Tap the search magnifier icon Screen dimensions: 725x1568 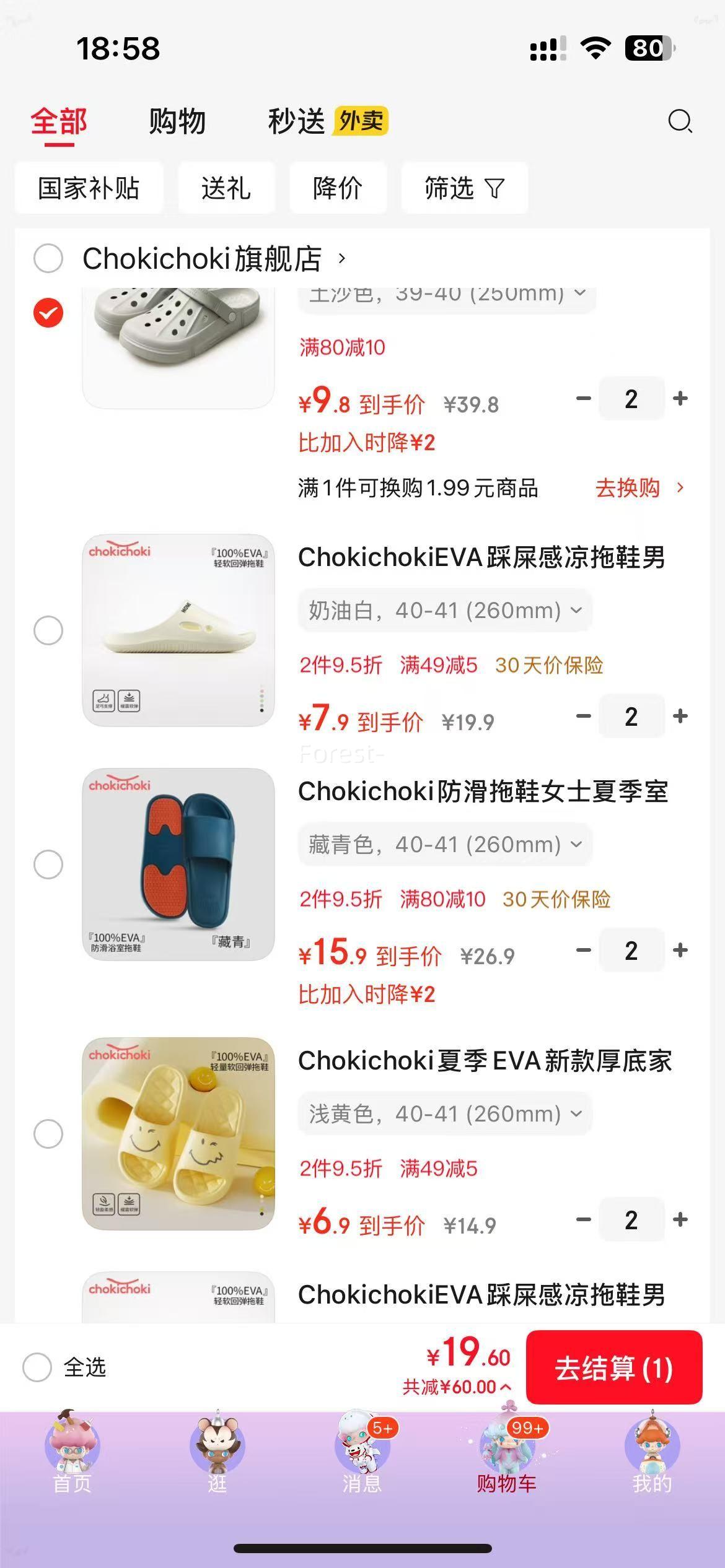point(680,121)
